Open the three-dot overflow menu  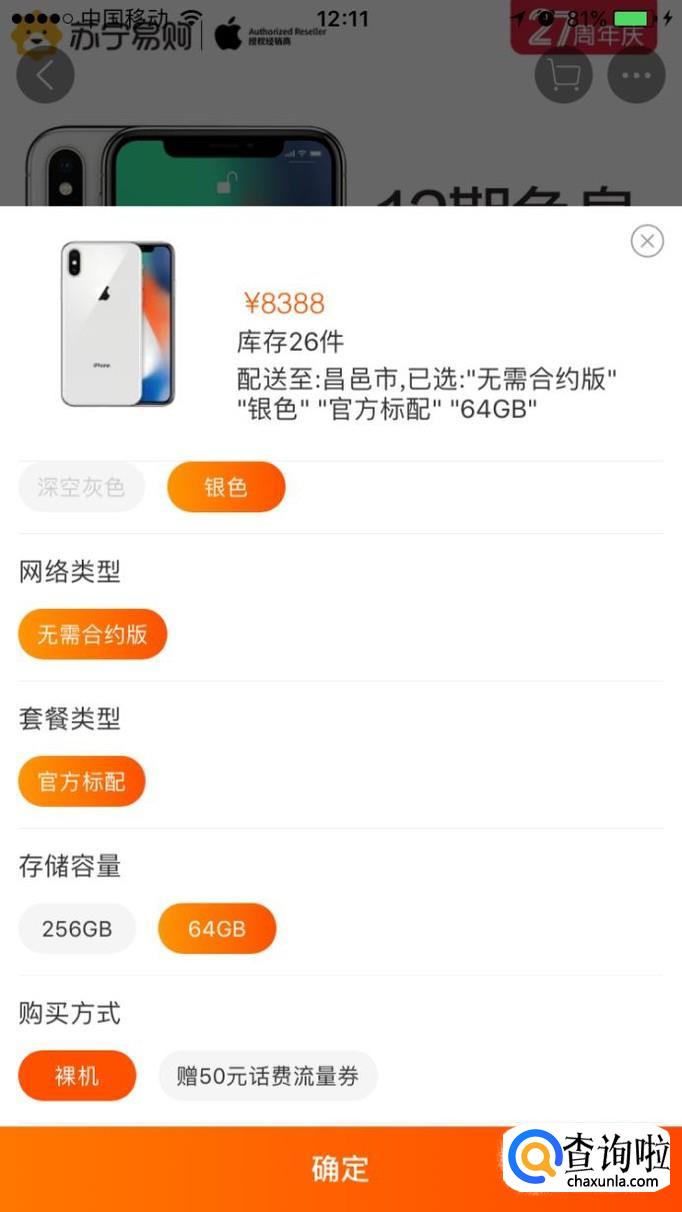[636, 74]
